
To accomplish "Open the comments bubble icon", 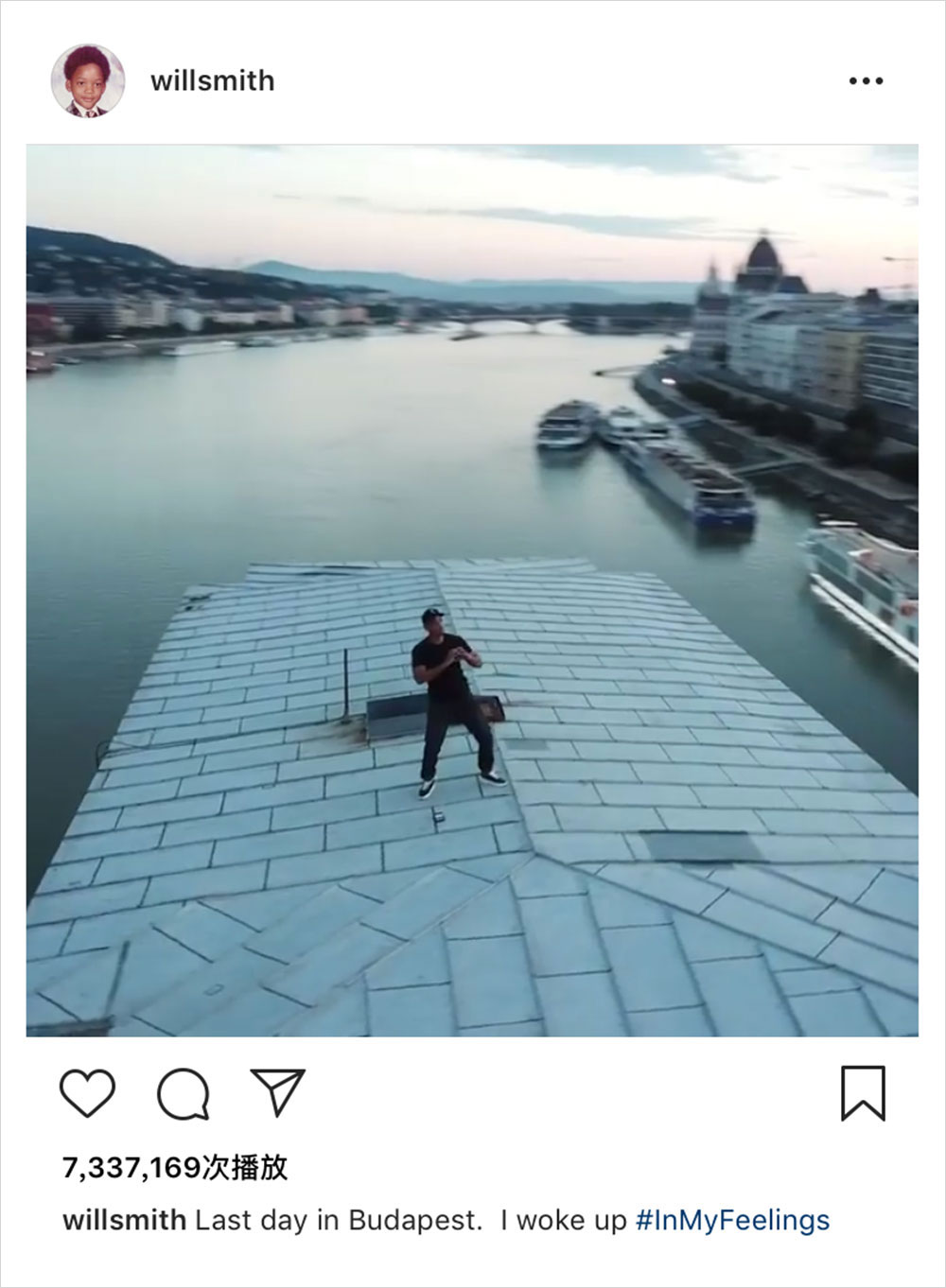I will pyautogui.click(x=183, y=1094).
